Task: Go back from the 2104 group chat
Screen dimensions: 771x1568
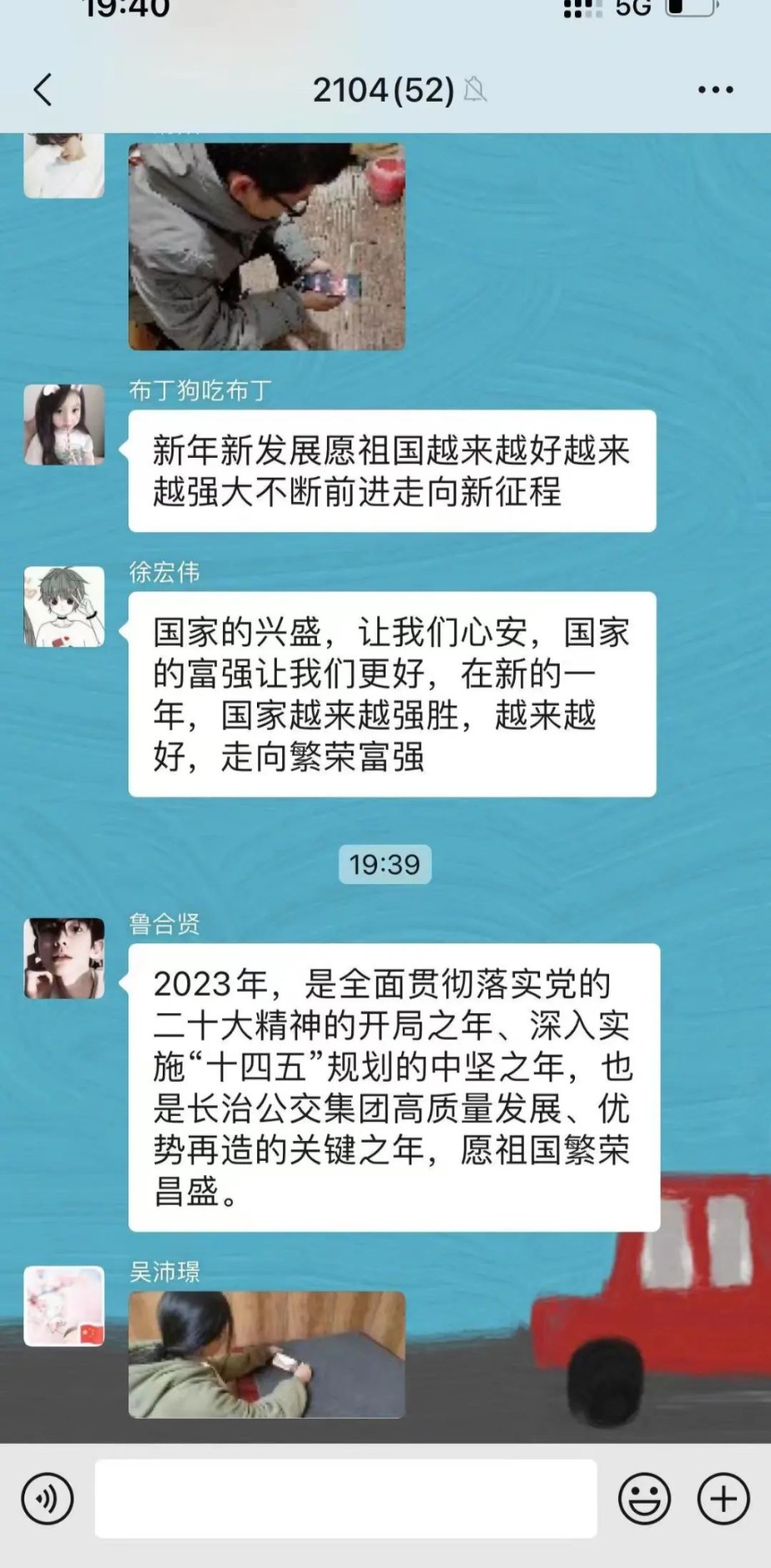Action: tap(43, 90)
